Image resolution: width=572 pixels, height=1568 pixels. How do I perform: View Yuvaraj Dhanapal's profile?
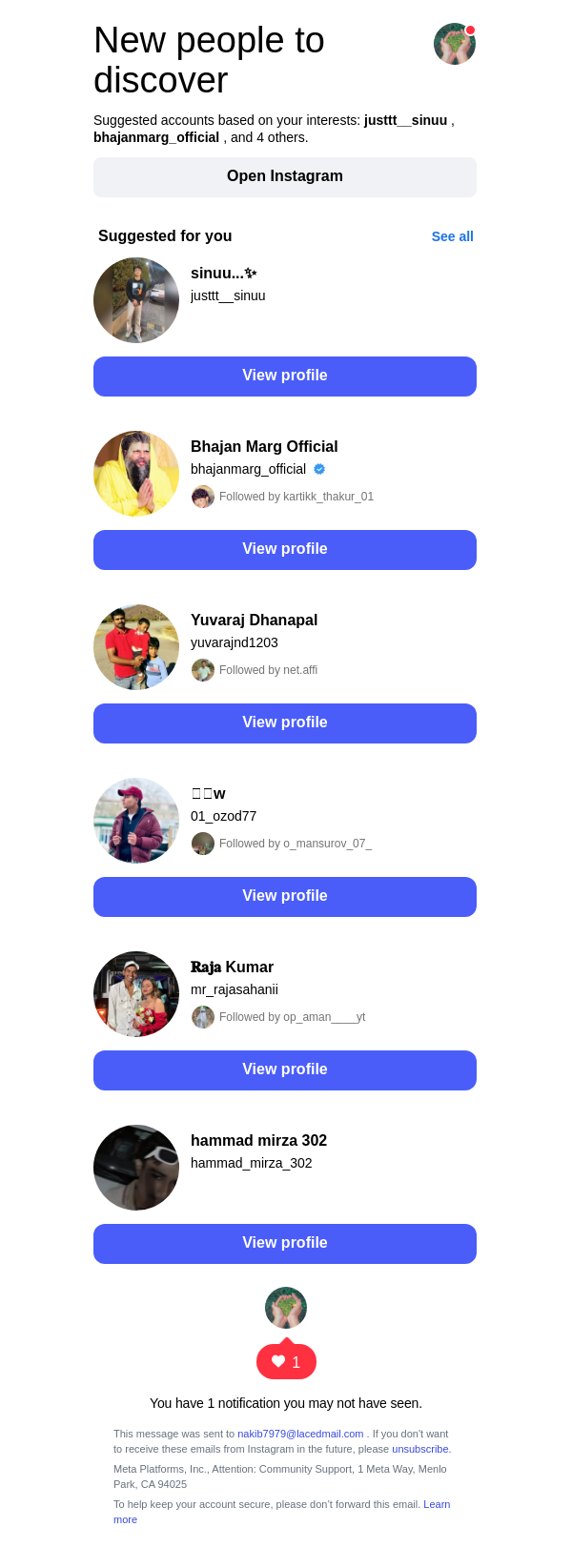click(x=285, y=723)
